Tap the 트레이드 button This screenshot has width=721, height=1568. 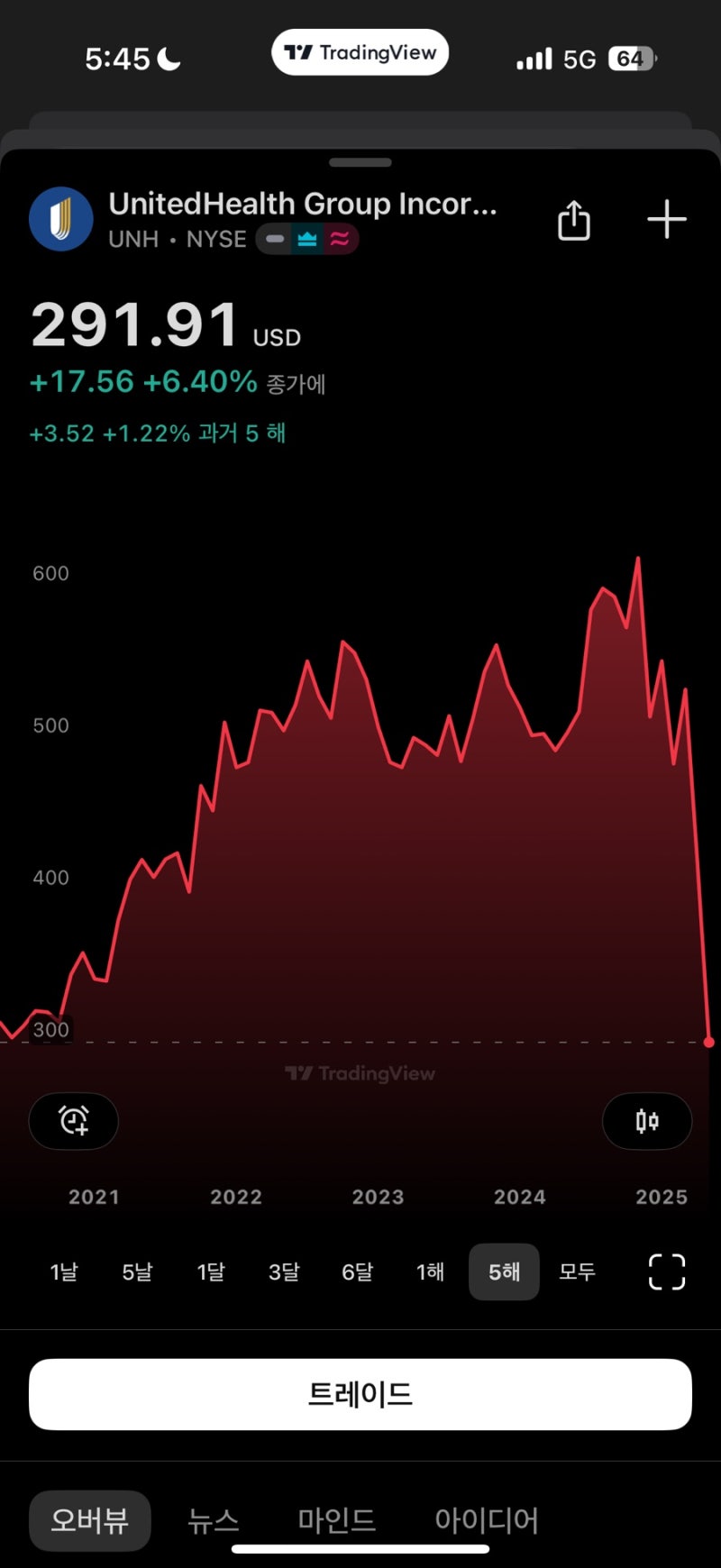tap(360, 1394)
